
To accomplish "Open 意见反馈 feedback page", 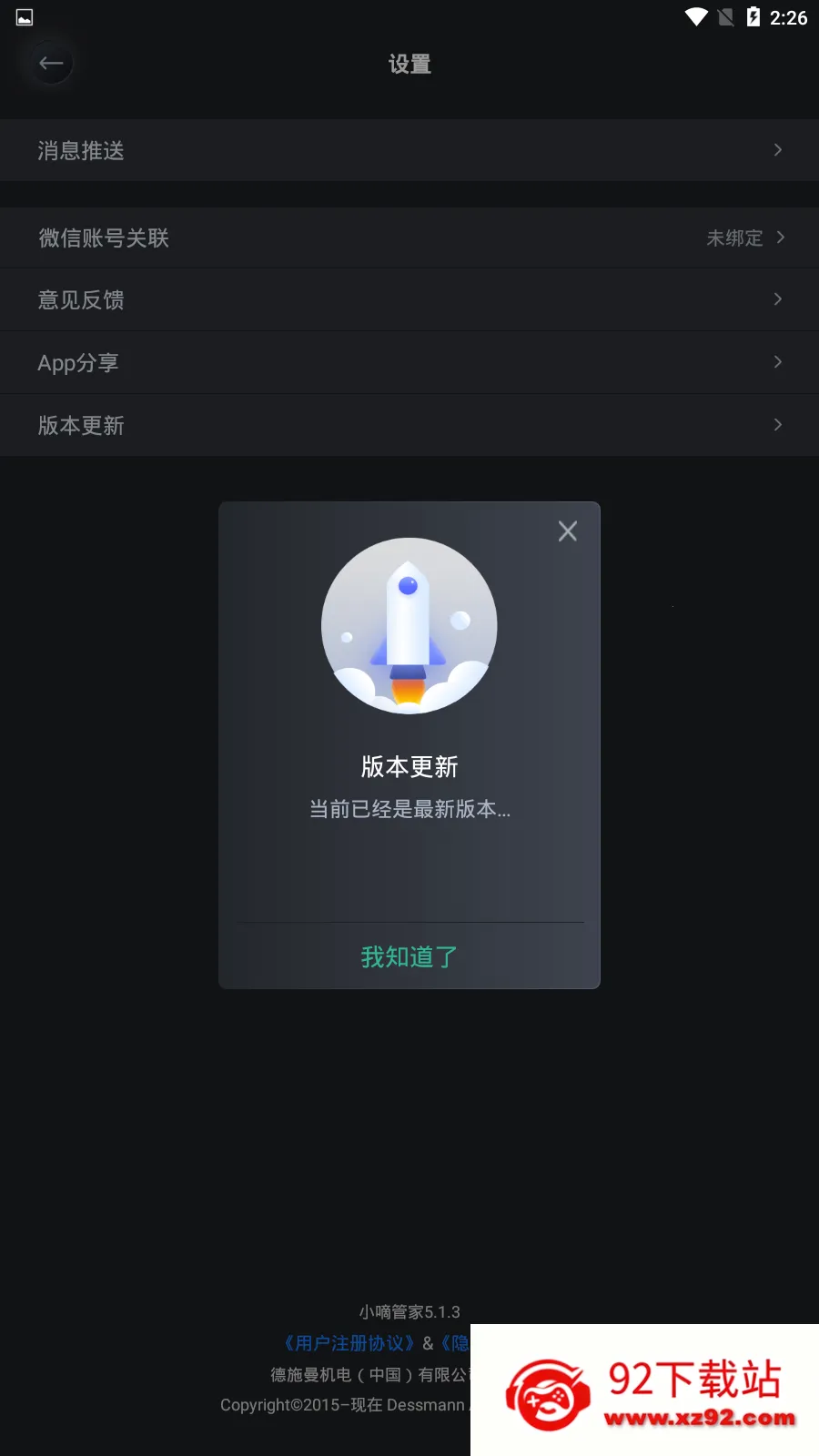I will click(81, 299).
